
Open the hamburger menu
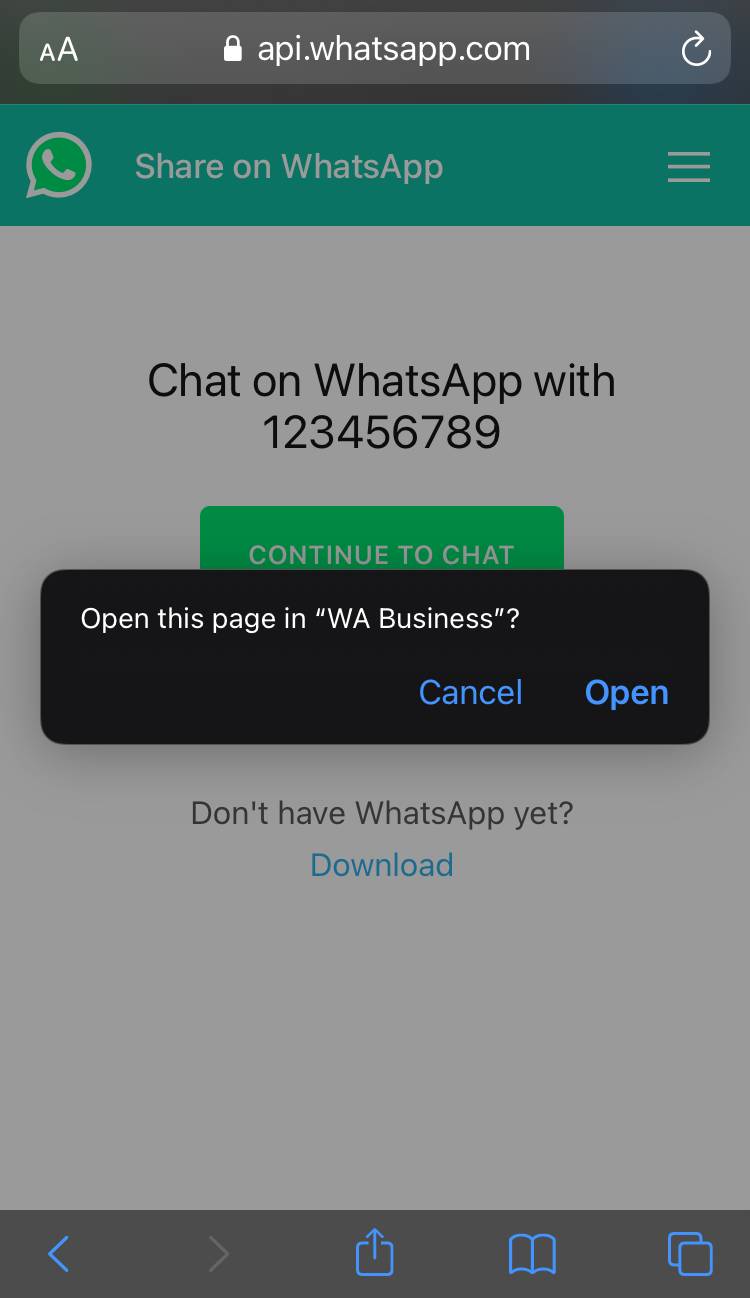(689, 167)
